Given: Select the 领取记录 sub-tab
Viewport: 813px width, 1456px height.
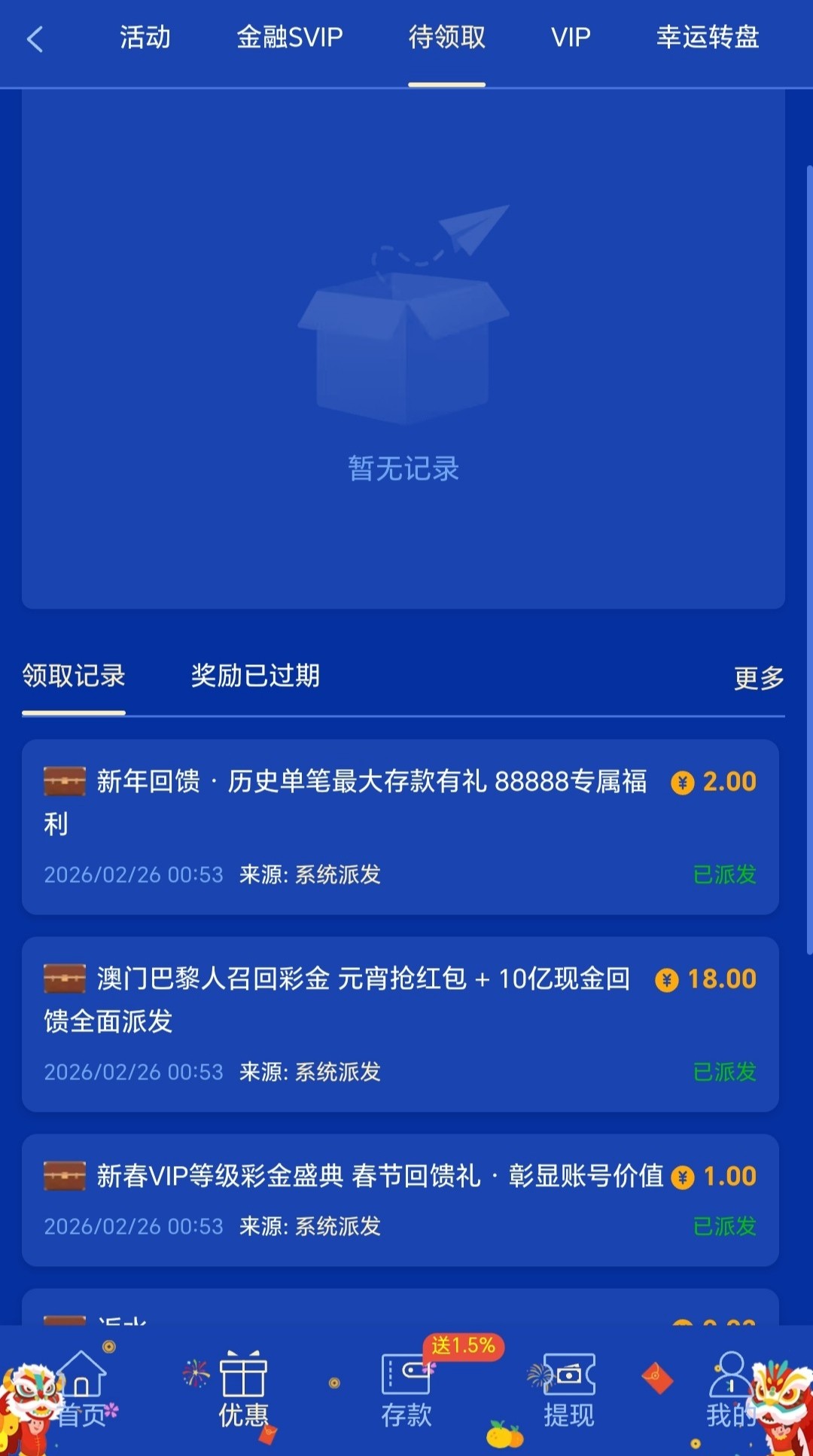Looking at the screenshot, I should point(74,676).
